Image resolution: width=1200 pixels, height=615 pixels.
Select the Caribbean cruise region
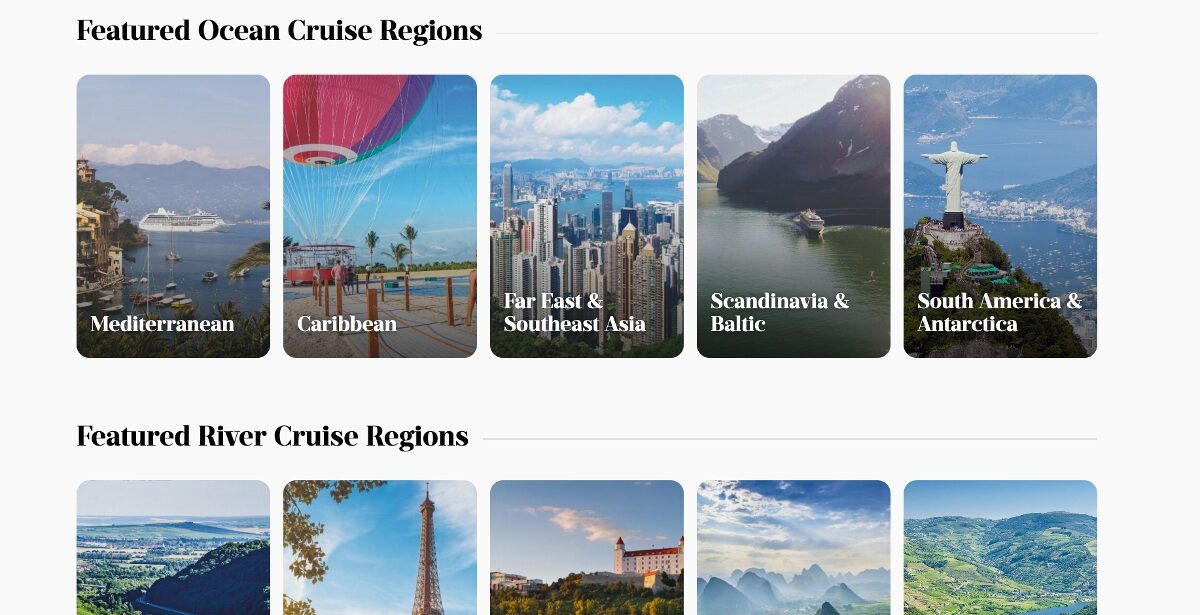pos(380,216)
